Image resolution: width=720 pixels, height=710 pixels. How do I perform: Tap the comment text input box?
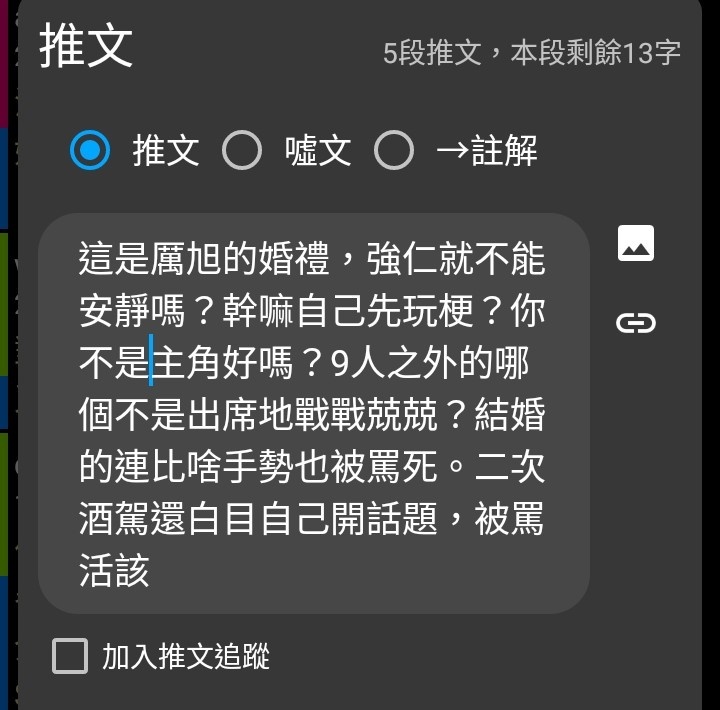[313, 413]
